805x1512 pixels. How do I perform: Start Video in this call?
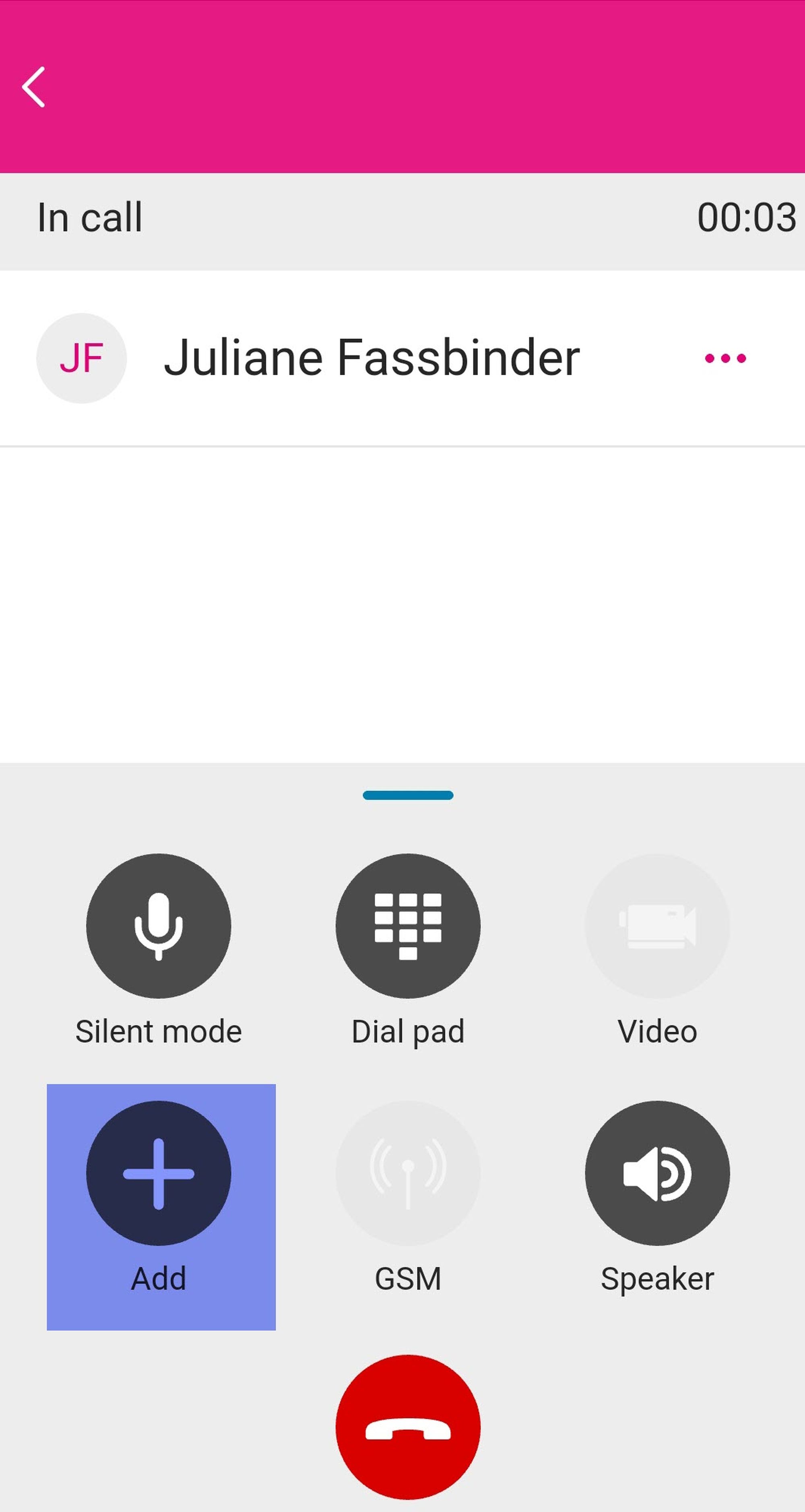(657, 925)
